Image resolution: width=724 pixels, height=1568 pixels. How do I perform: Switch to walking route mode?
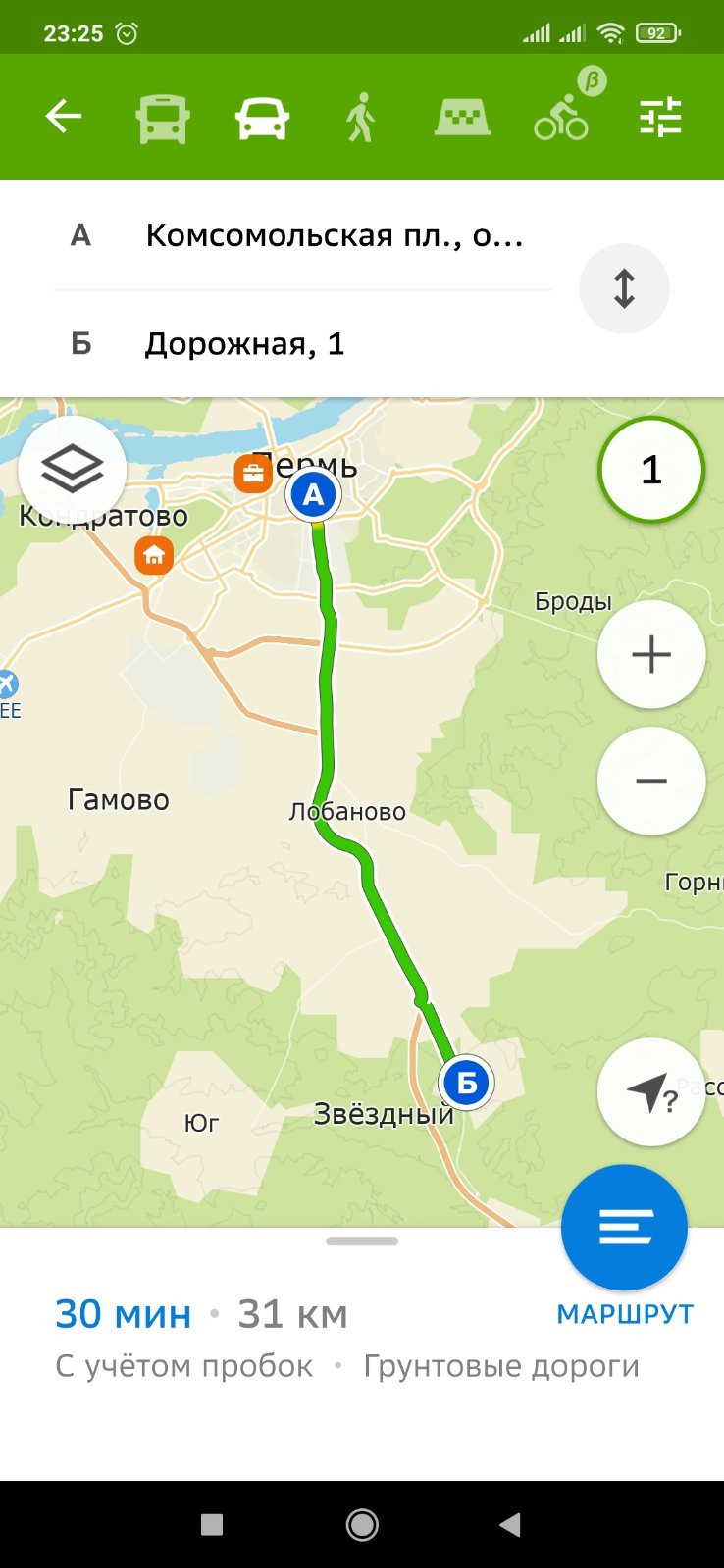(x=361, y=119)
